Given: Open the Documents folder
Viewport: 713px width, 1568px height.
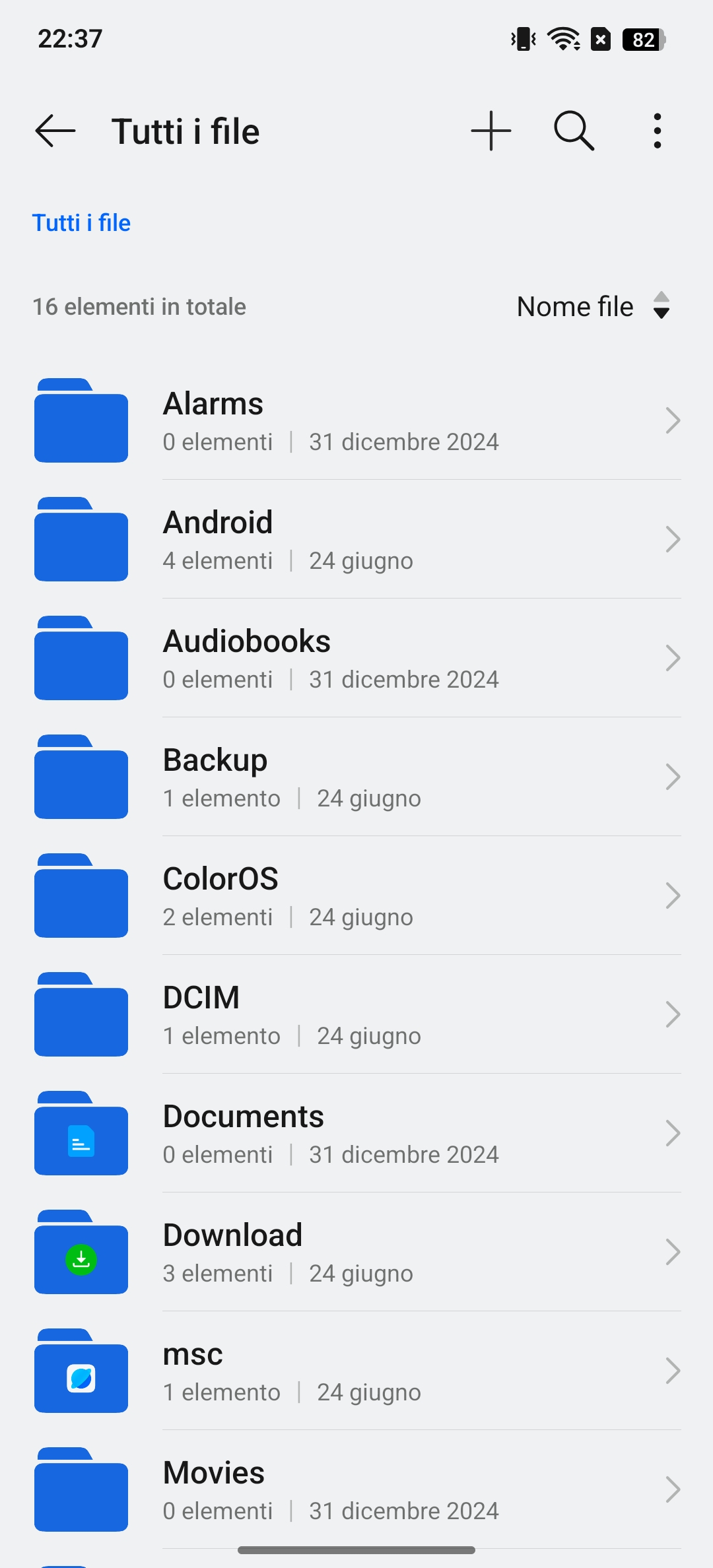Looking at the screenshot, I should pos(356,1133).
